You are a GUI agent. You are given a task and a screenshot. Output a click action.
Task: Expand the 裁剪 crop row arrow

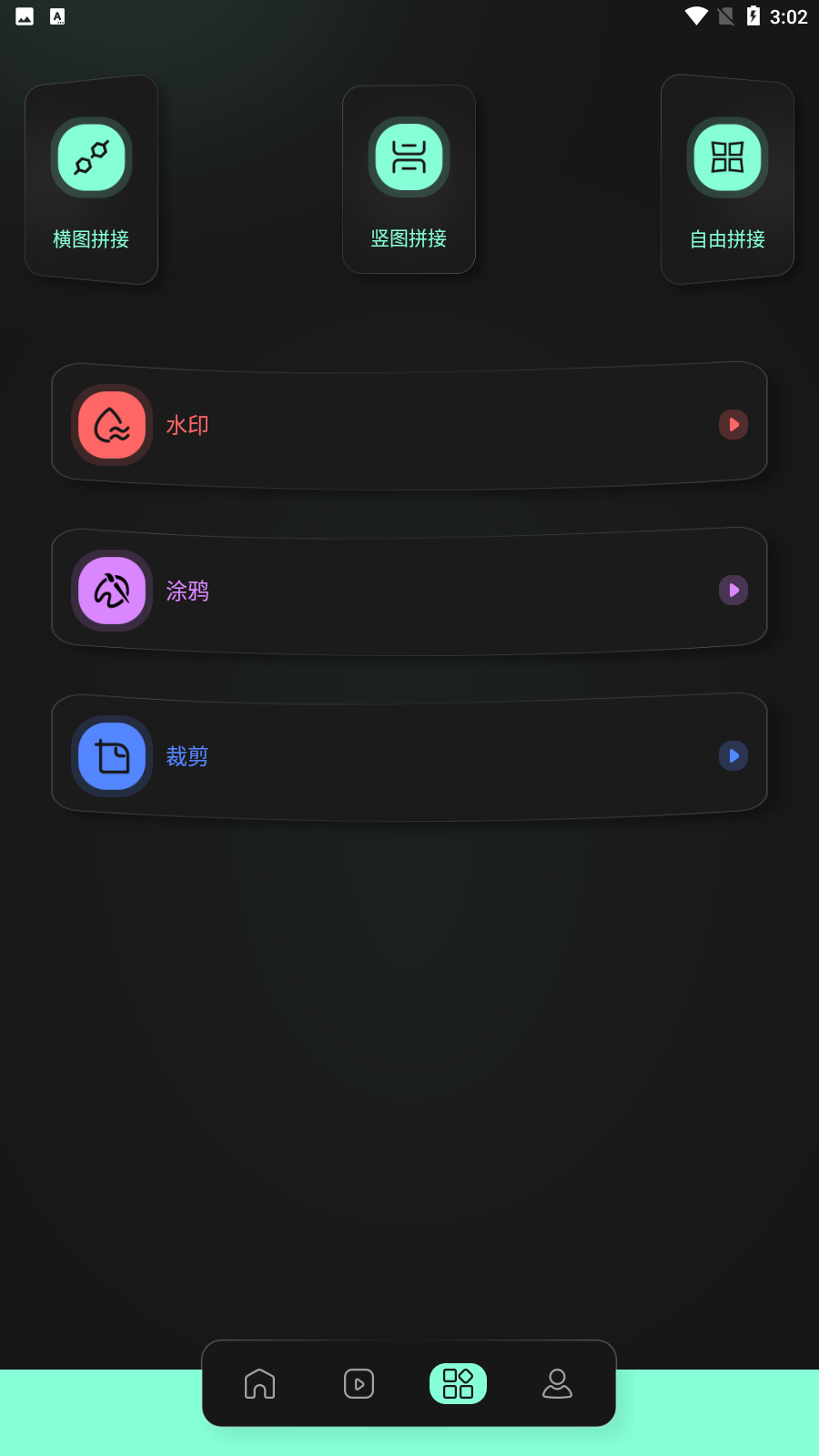[x=733, y=755]
